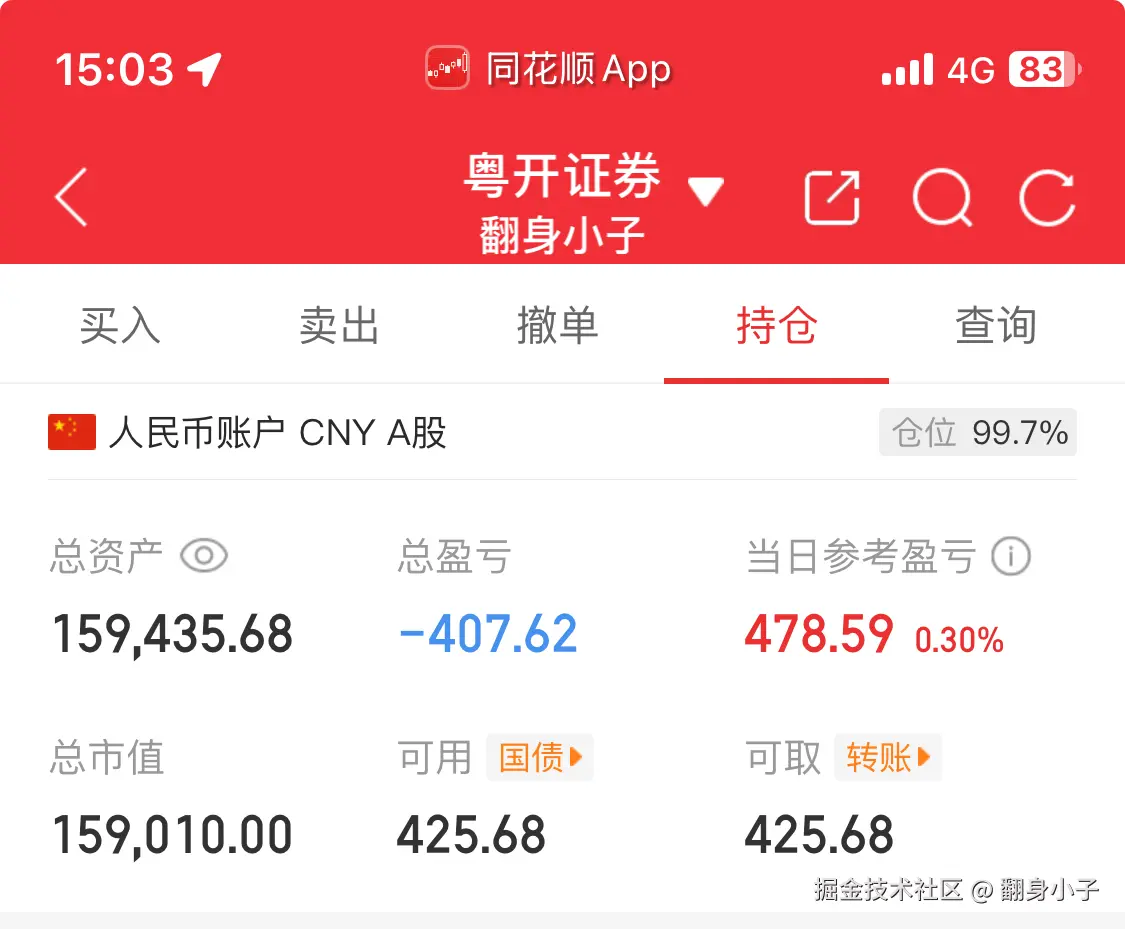This screenshot has width=1125, height=929.
Task: Go back using the back arrow
Action: click(71, 197)
